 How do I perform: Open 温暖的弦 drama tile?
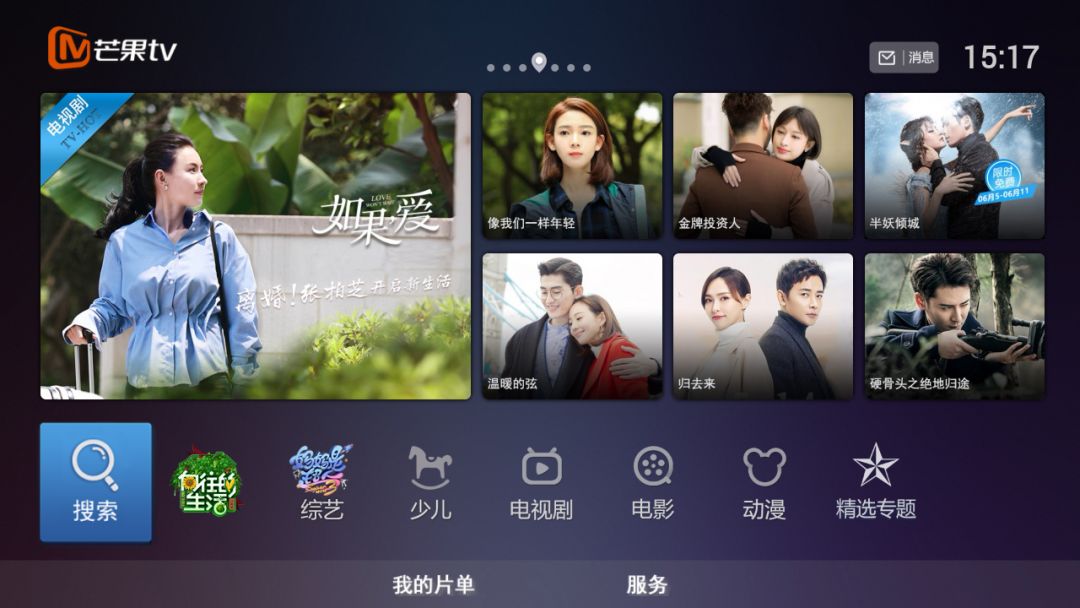pos(572,326)
